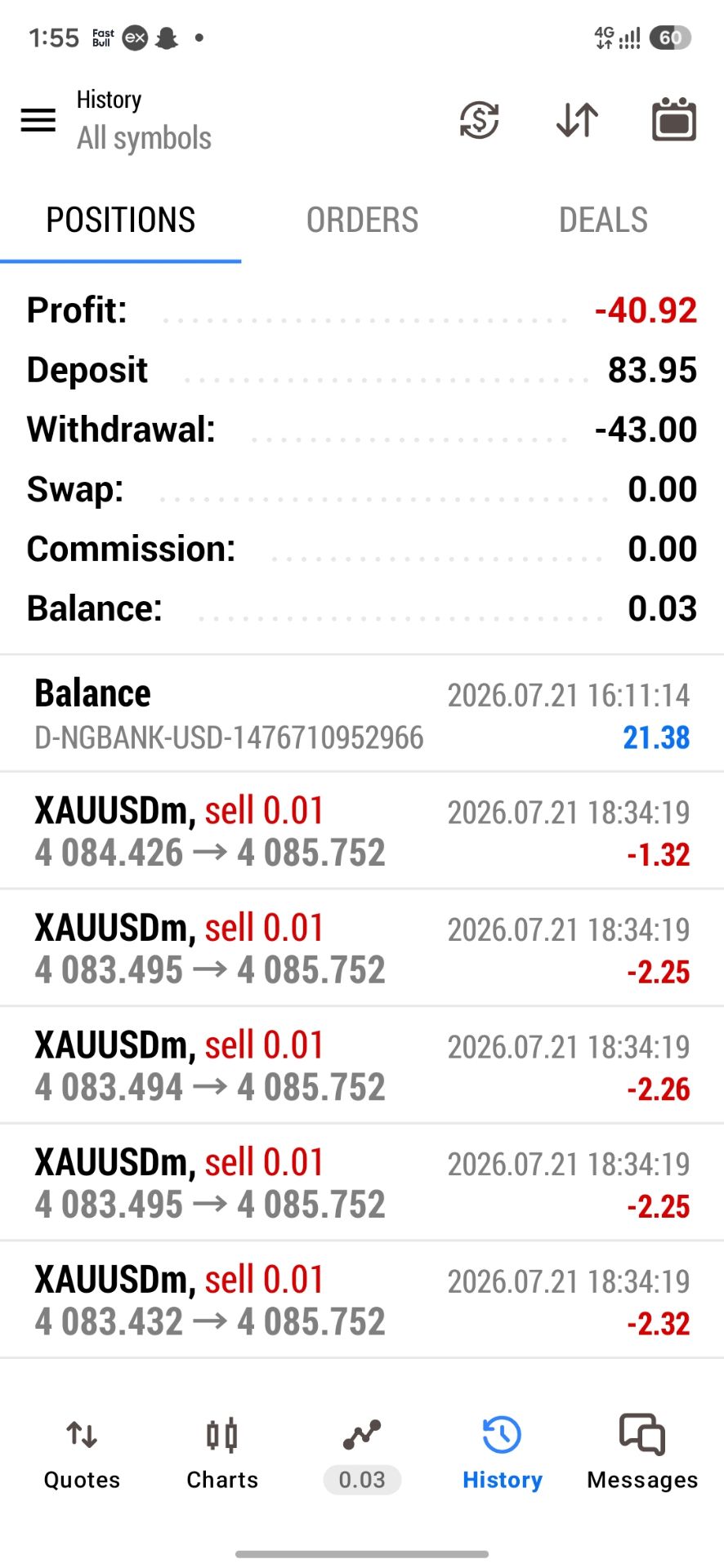Go to the Quotes tab

82,1454
